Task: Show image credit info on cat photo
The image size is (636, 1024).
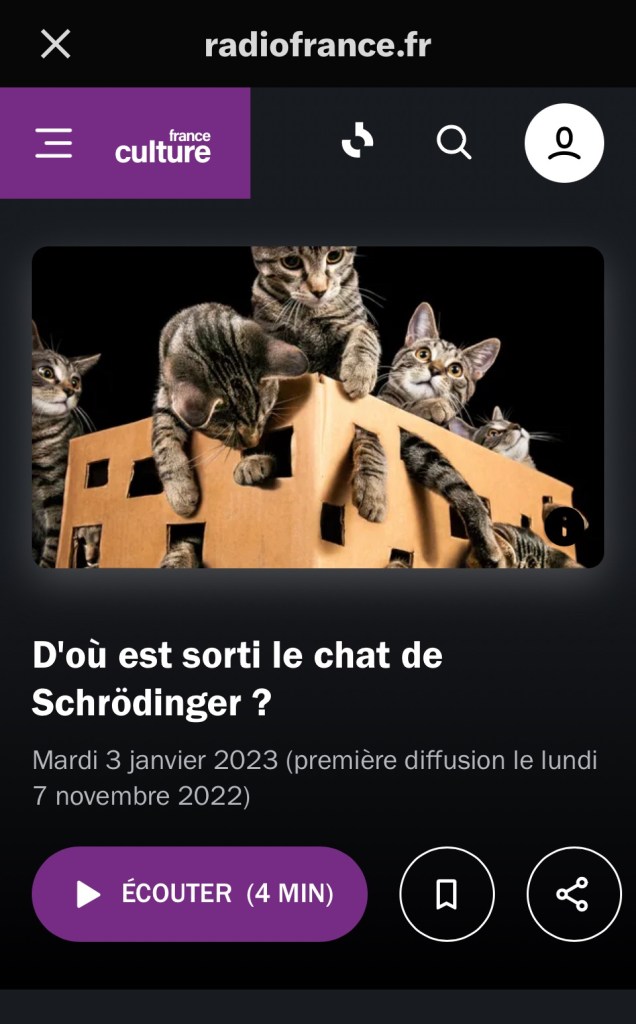Action: (565, 527)
